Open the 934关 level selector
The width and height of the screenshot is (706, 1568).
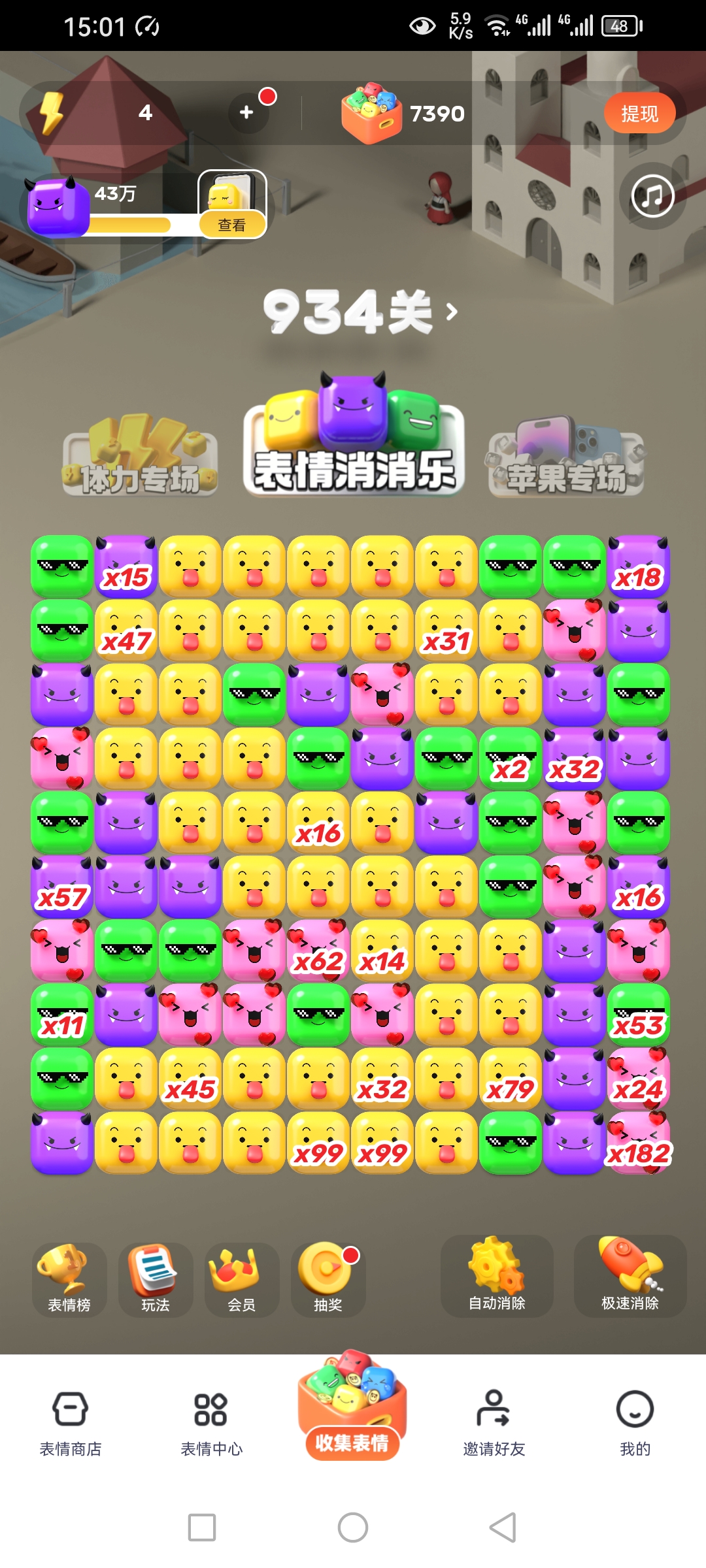click(360, 312)
